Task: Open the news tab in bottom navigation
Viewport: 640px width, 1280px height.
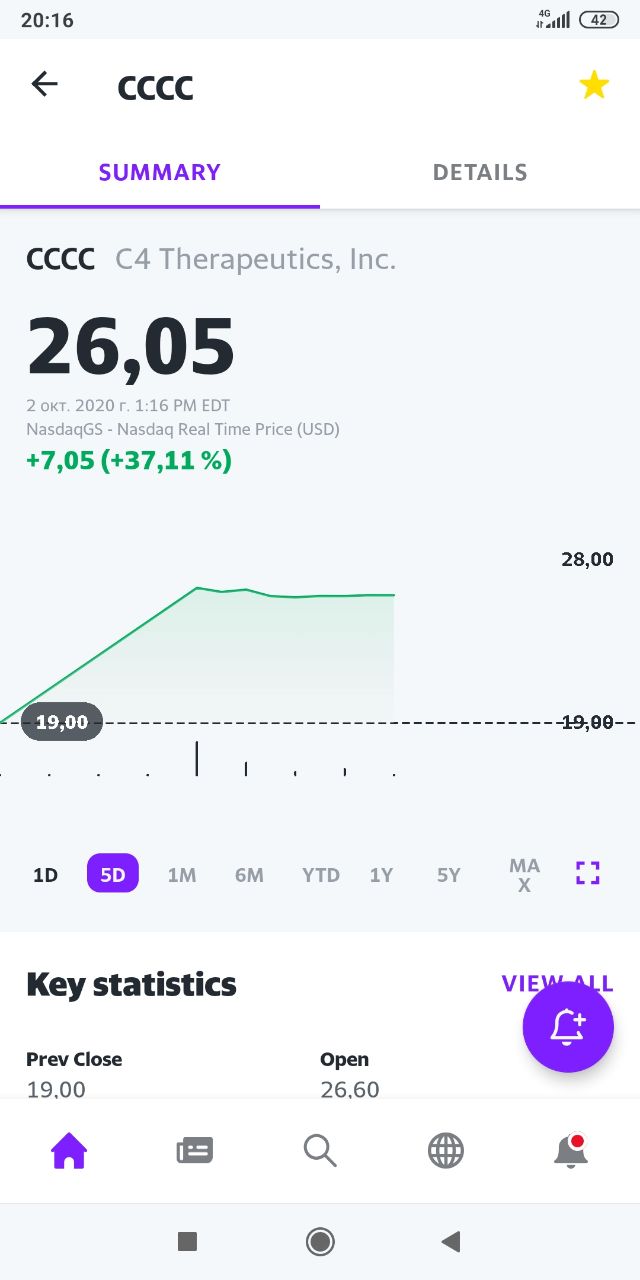Action: pos(194,1152)
